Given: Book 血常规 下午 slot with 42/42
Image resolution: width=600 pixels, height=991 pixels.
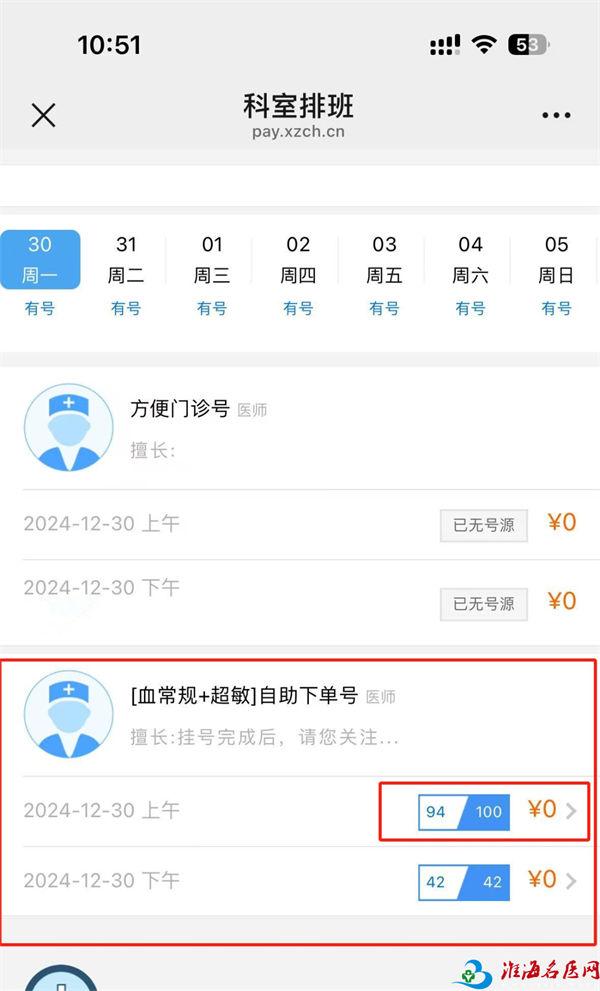Looking at the screenshot, I should [464, 882].
